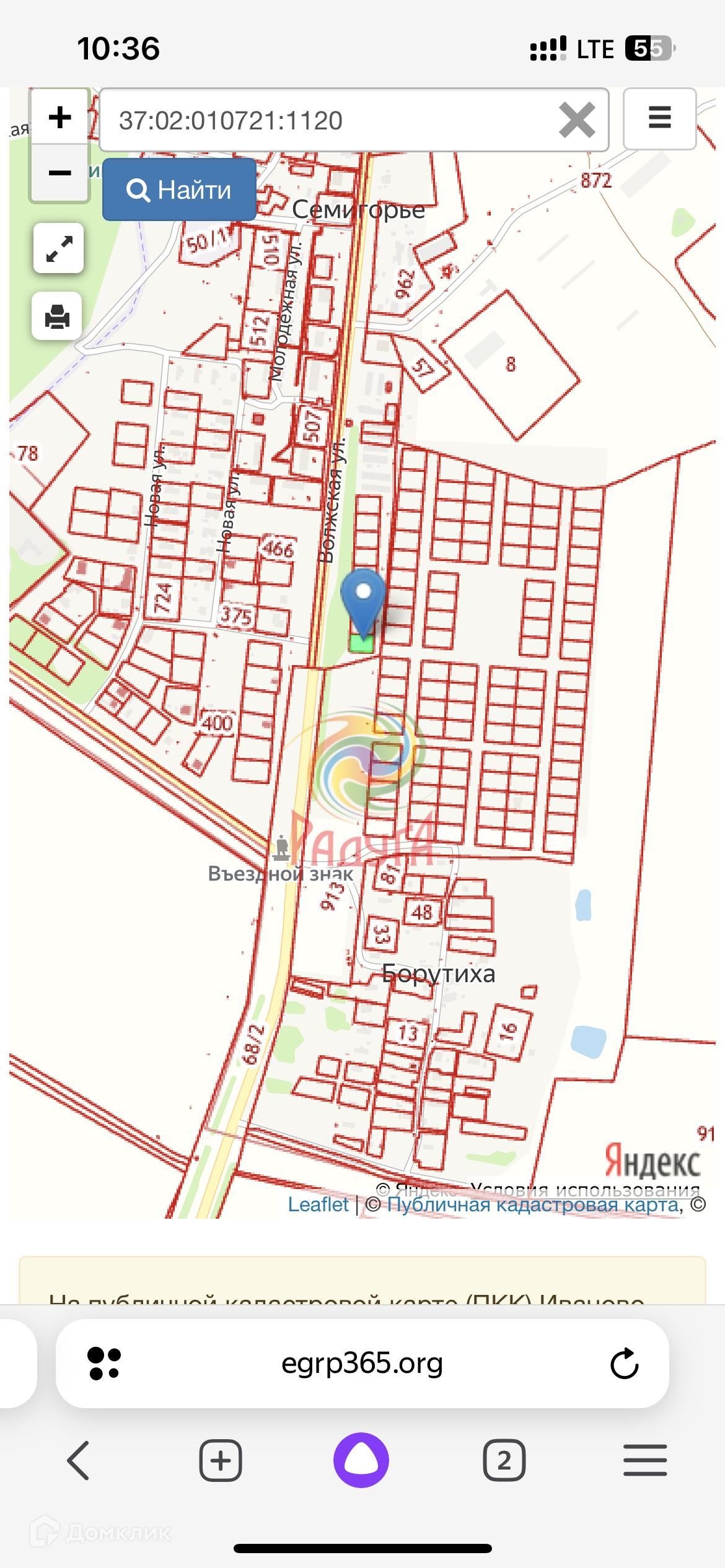This screenshot has width=725, height=1568.
Task: Launch Alice voice assistant
Action: tap(361, 1460)
